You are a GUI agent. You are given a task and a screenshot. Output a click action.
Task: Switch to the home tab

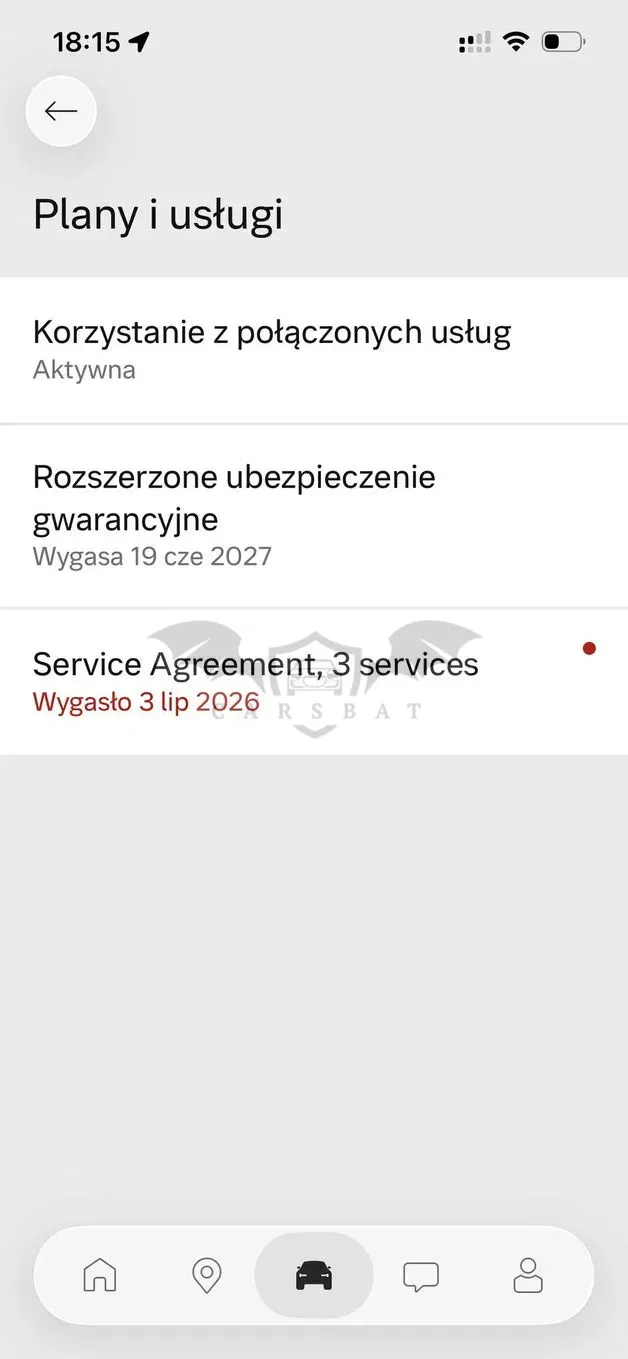click(99, 1275)
